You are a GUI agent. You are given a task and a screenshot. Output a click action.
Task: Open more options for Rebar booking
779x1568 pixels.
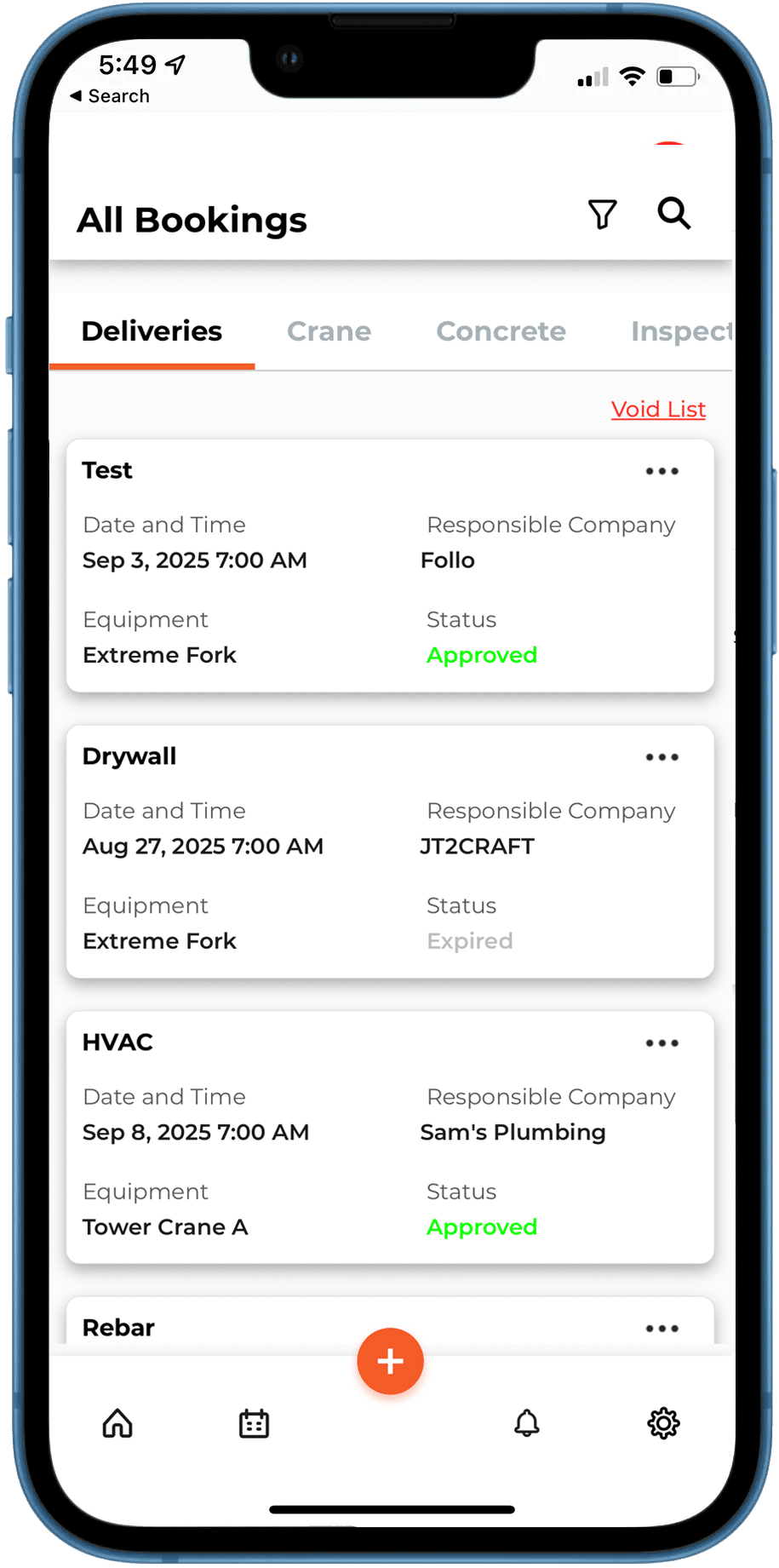[x=662, y=1329]
